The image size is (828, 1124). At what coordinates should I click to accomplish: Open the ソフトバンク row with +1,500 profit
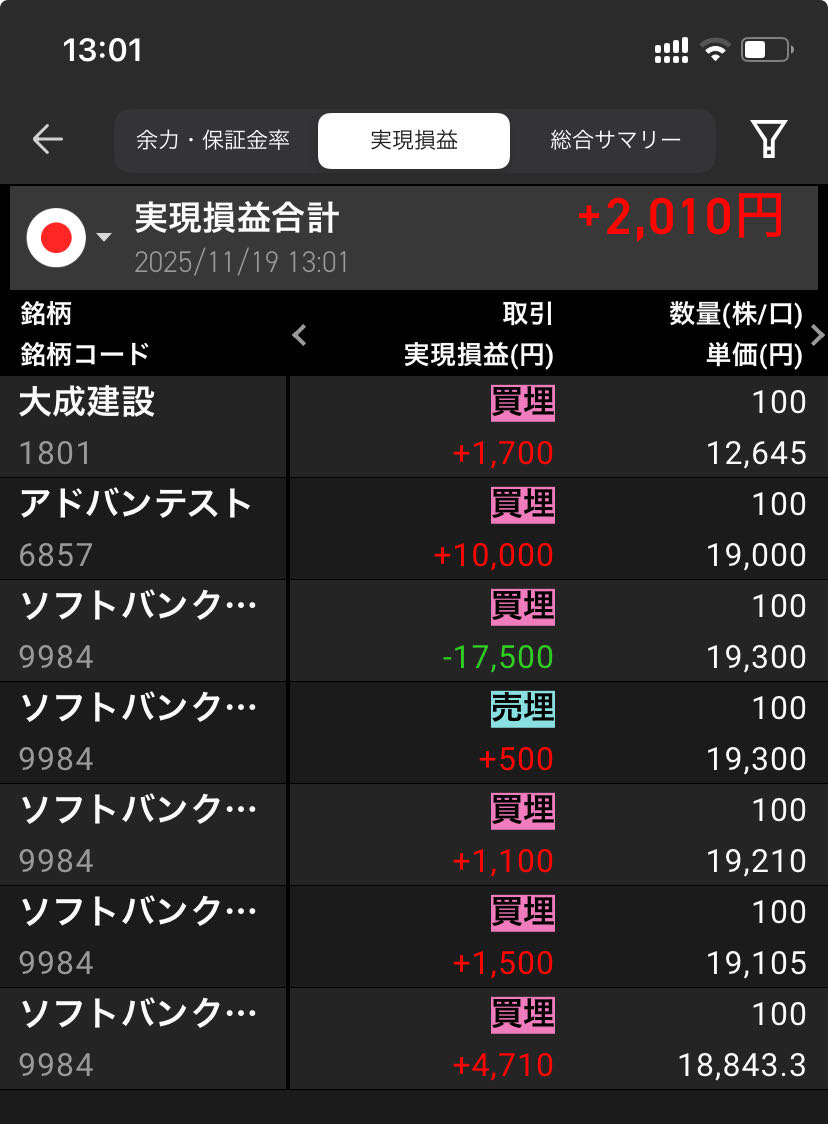click(414, 937)
